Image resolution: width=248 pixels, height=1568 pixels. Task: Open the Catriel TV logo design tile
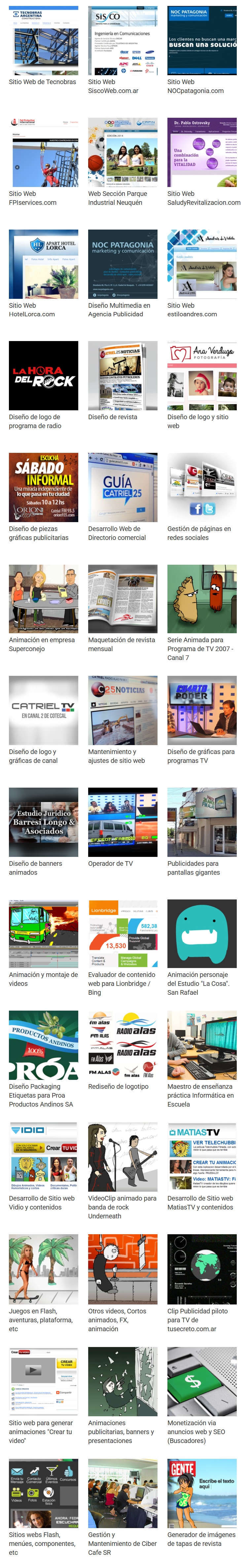(x=43, y=710)
